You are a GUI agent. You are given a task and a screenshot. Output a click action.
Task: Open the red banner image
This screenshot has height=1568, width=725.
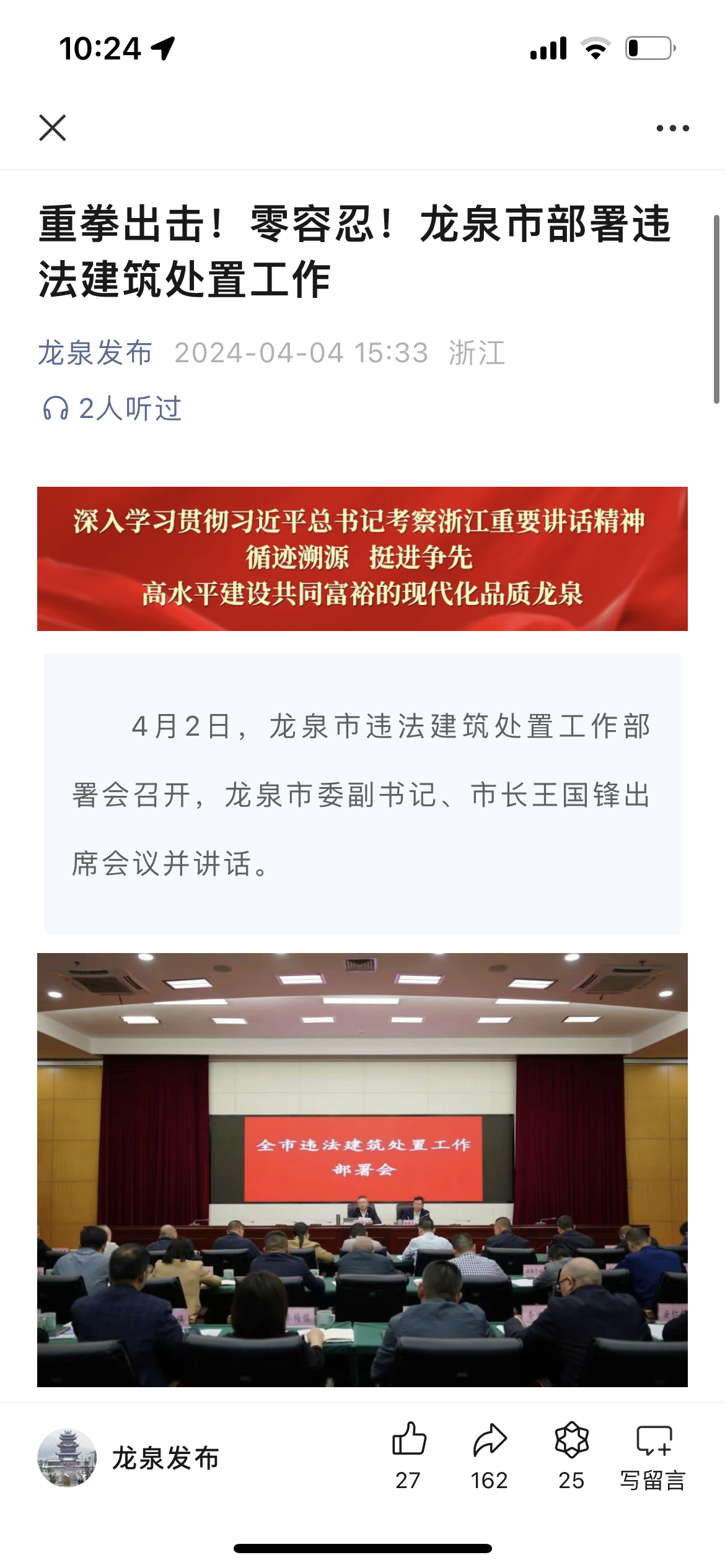point(362,559)
